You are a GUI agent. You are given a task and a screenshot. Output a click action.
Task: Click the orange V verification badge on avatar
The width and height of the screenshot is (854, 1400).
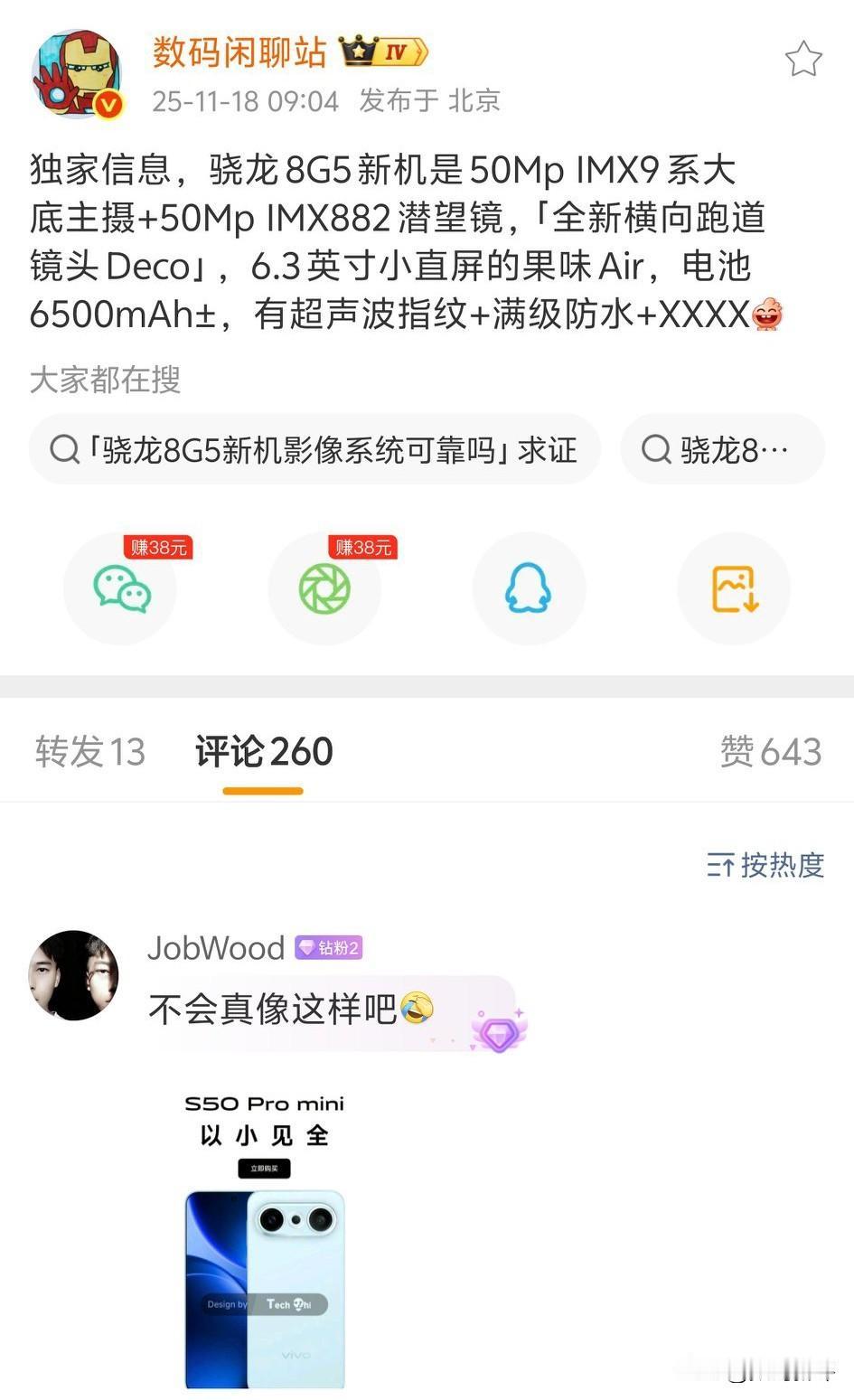point(108,104)
